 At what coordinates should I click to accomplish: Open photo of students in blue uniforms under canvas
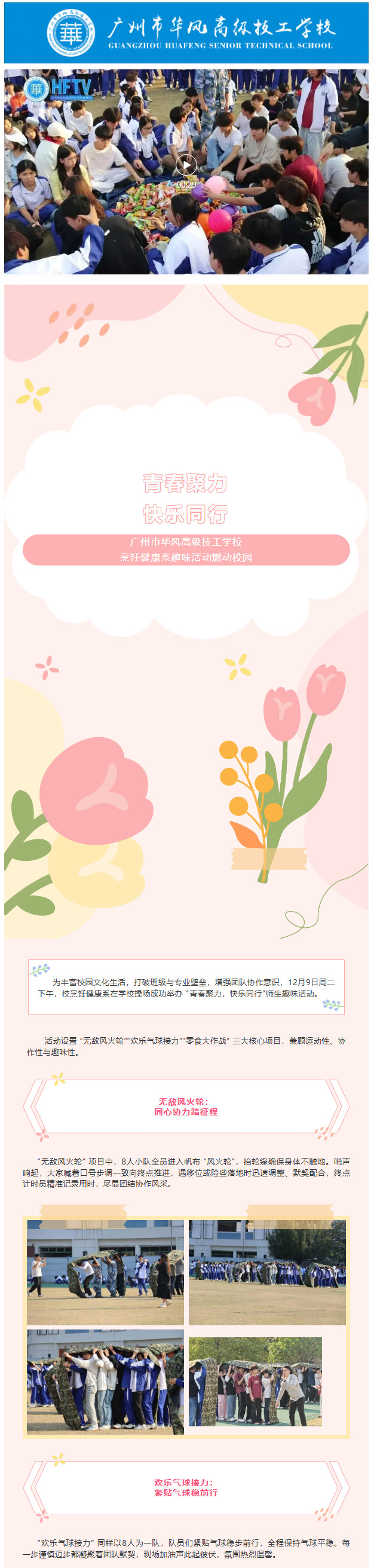pyautogui.click(x=105, y=1381)
